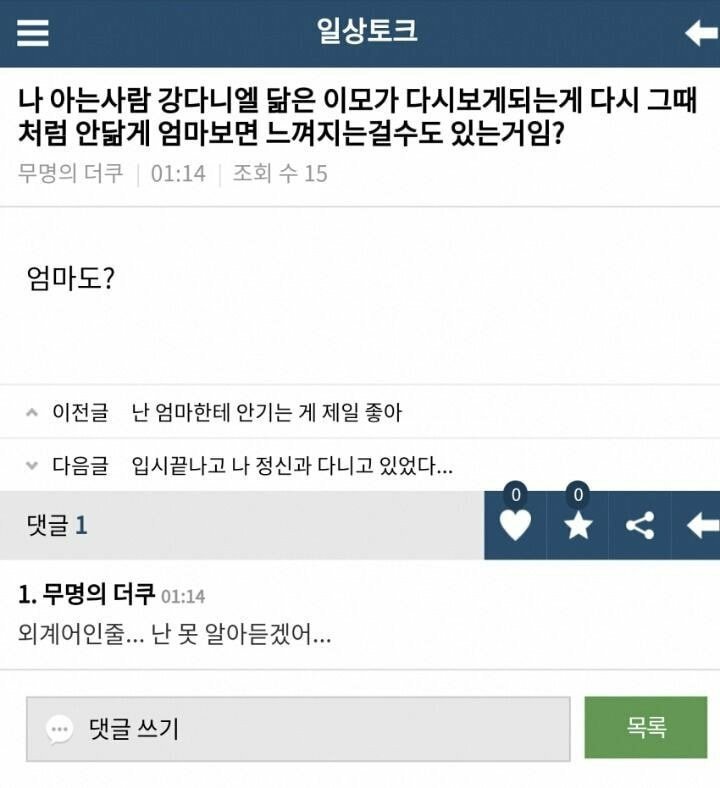Go back using the header arrow

point(700,33)
